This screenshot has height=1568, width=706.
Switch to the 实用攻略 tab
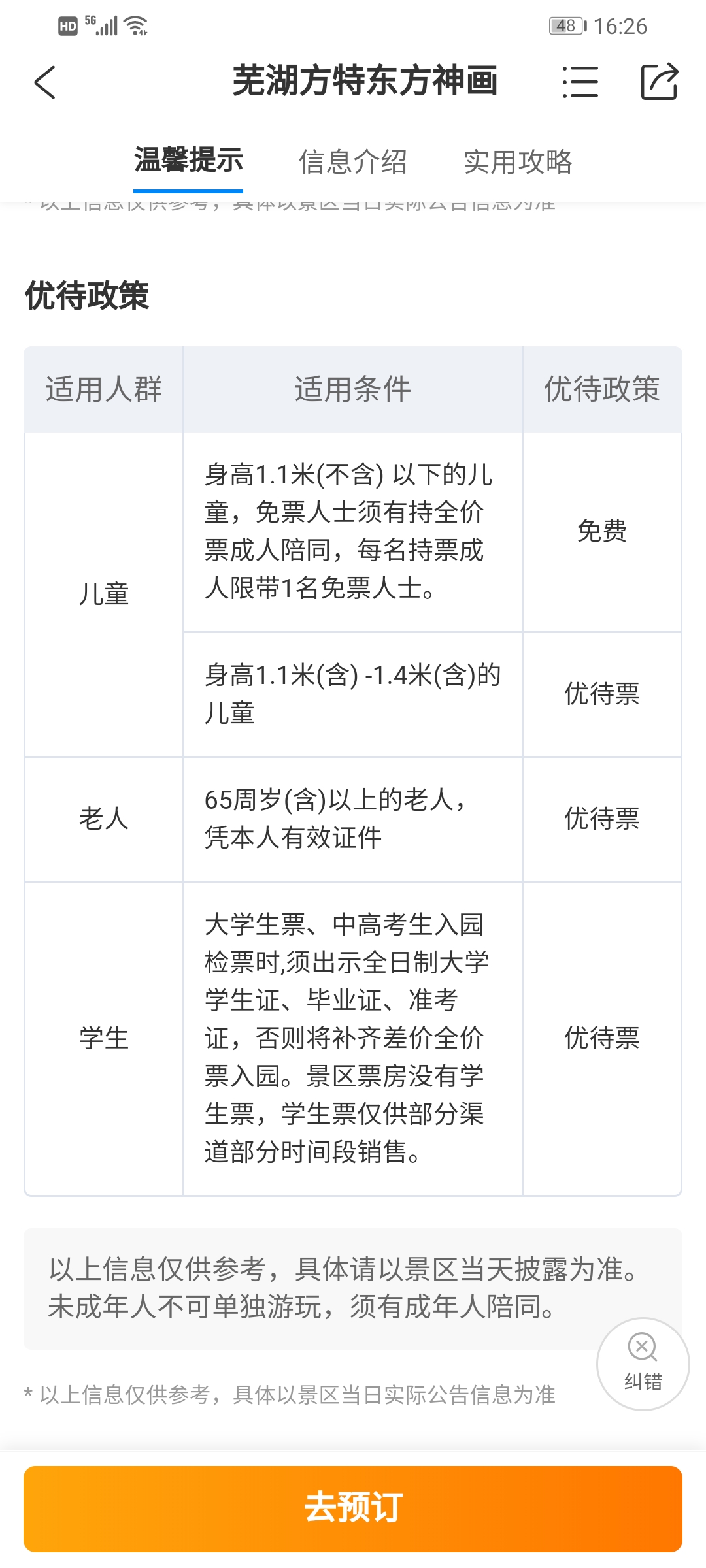(518, 161)
